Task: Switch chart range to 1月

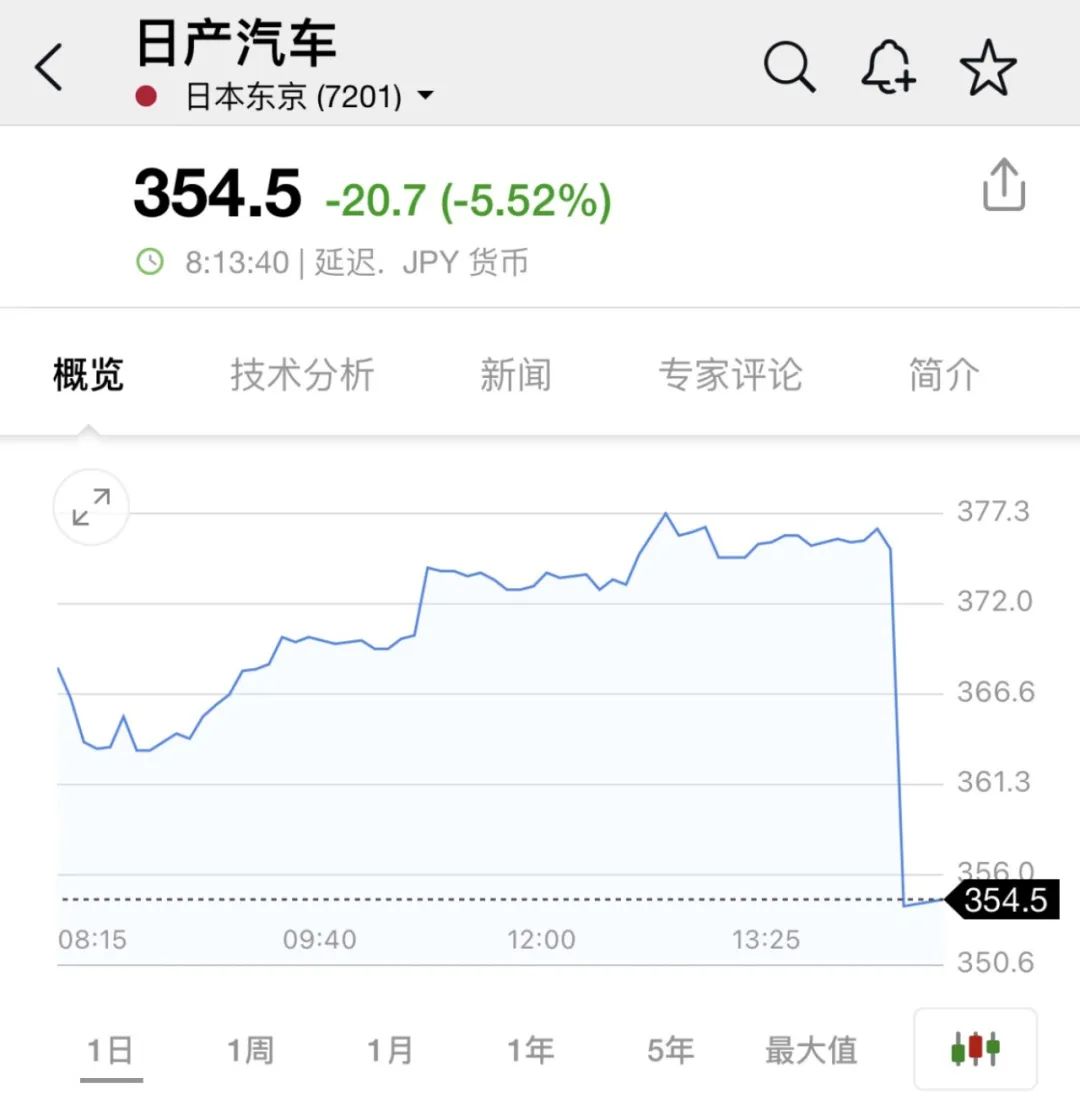Action: [x=390, y=1050]
